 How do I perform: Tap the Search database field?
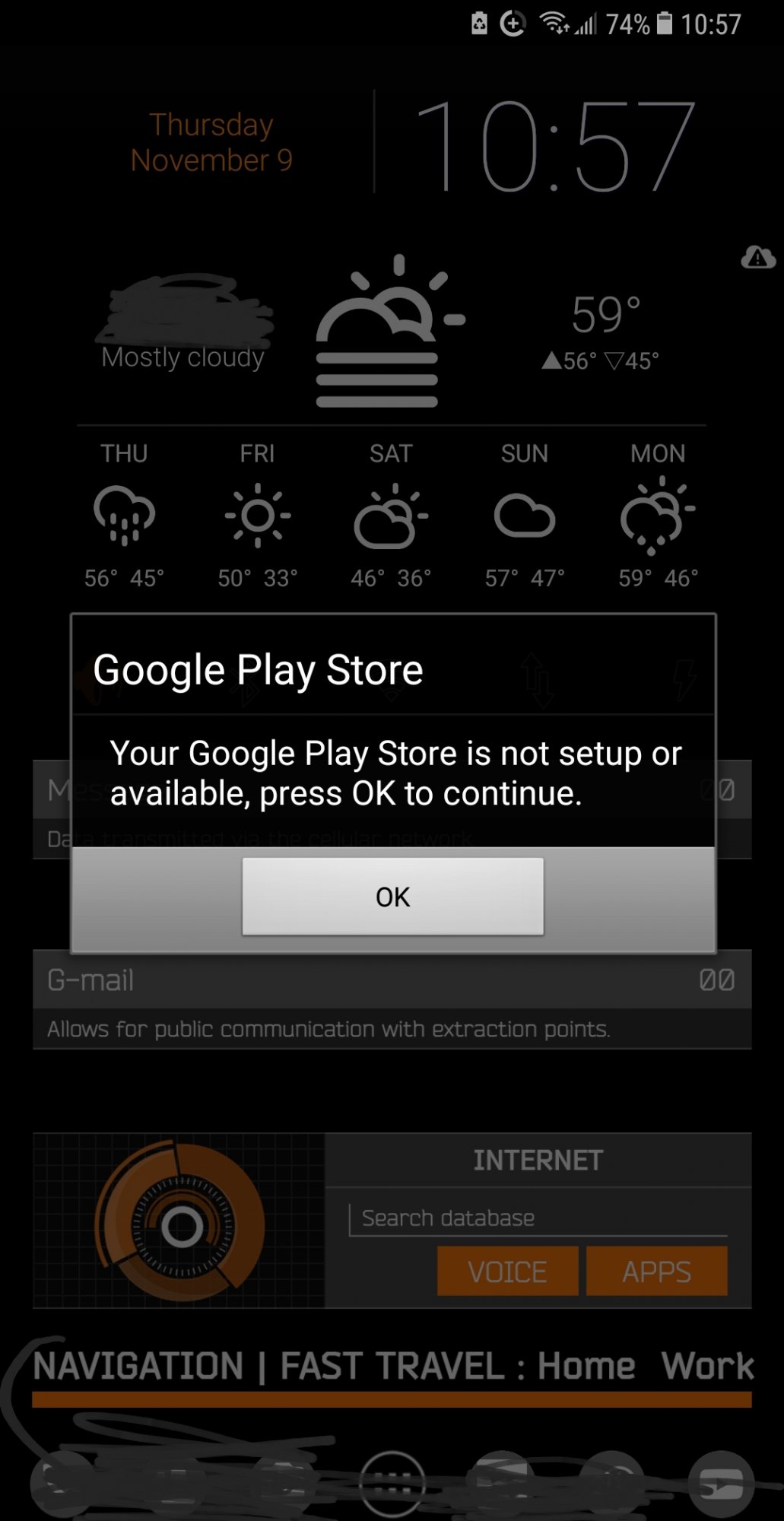tap(538, 1218)
